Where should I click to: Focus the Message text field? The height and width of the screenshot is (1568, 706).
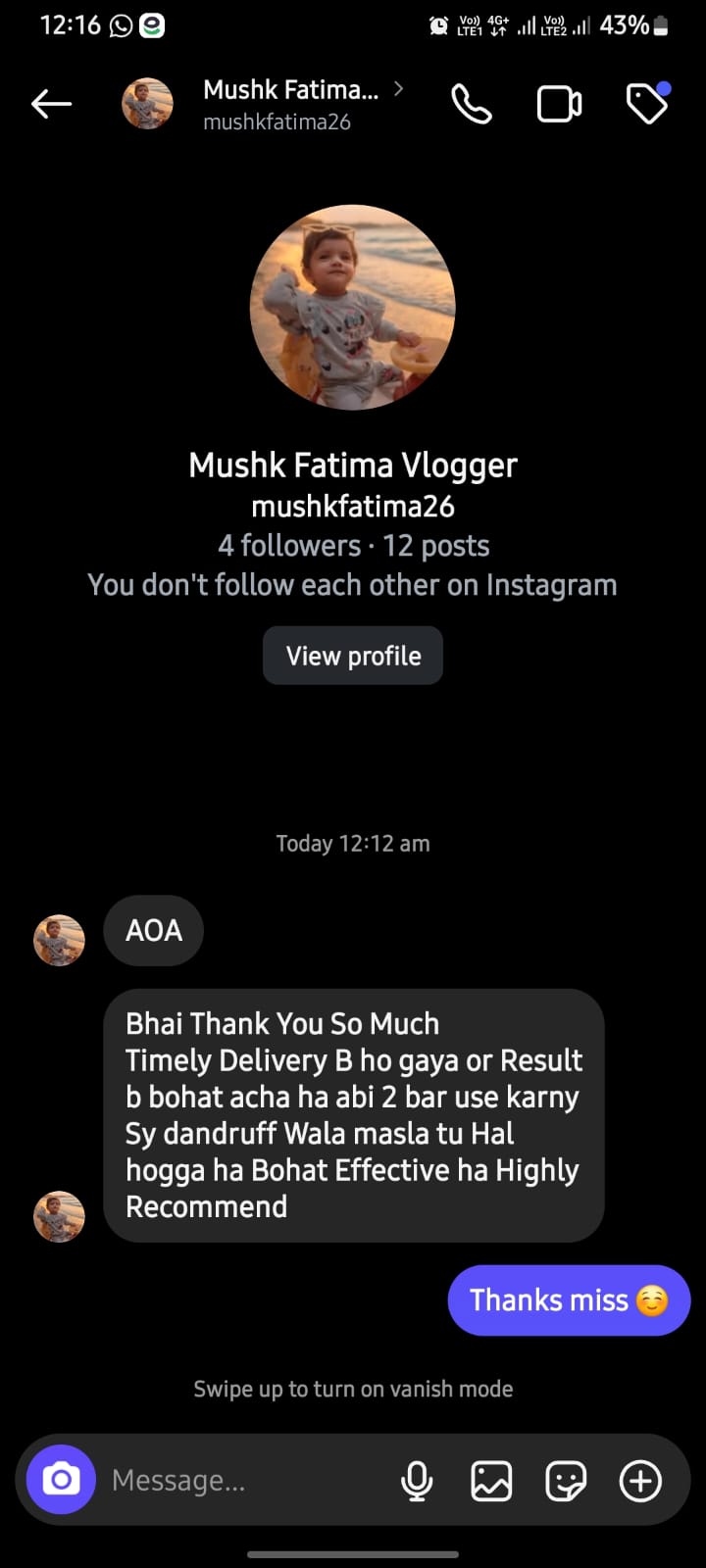pos(245,1480)
